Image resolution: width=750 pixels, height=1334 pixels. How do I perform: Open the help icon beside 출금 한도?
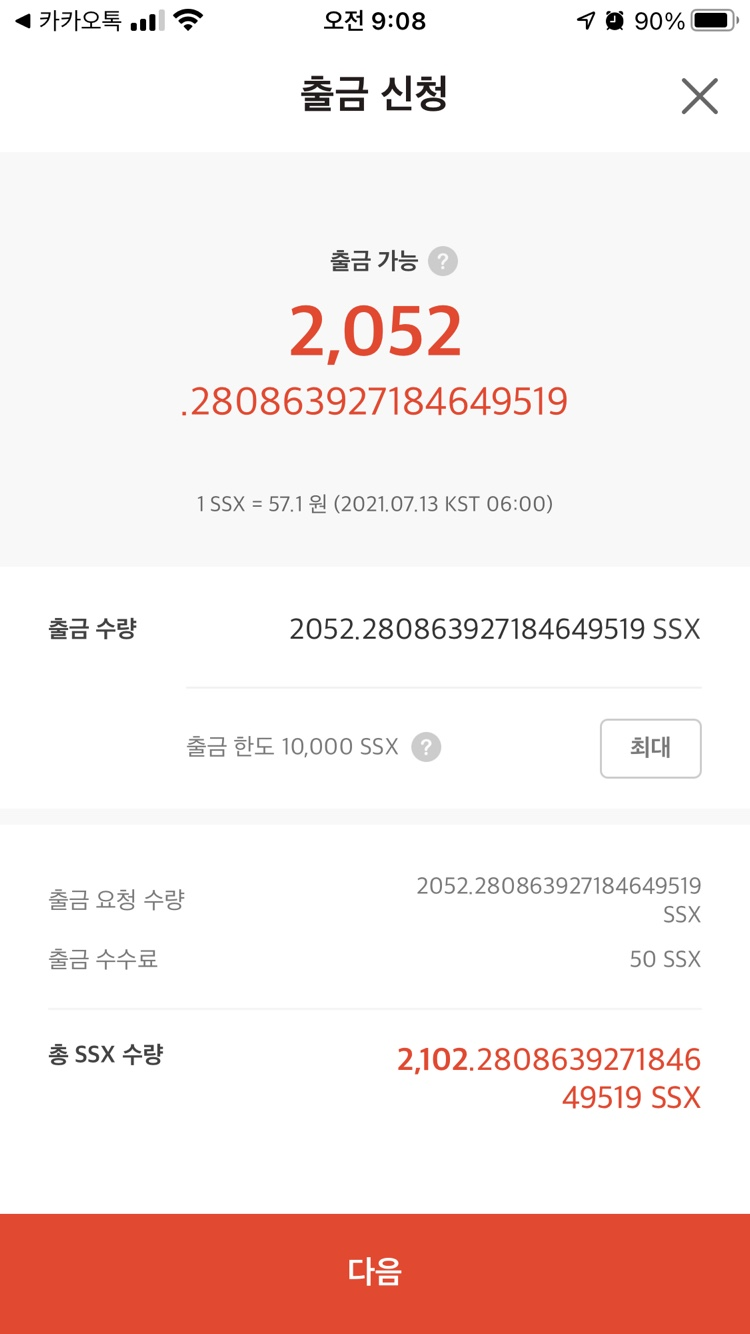[427, 747]
